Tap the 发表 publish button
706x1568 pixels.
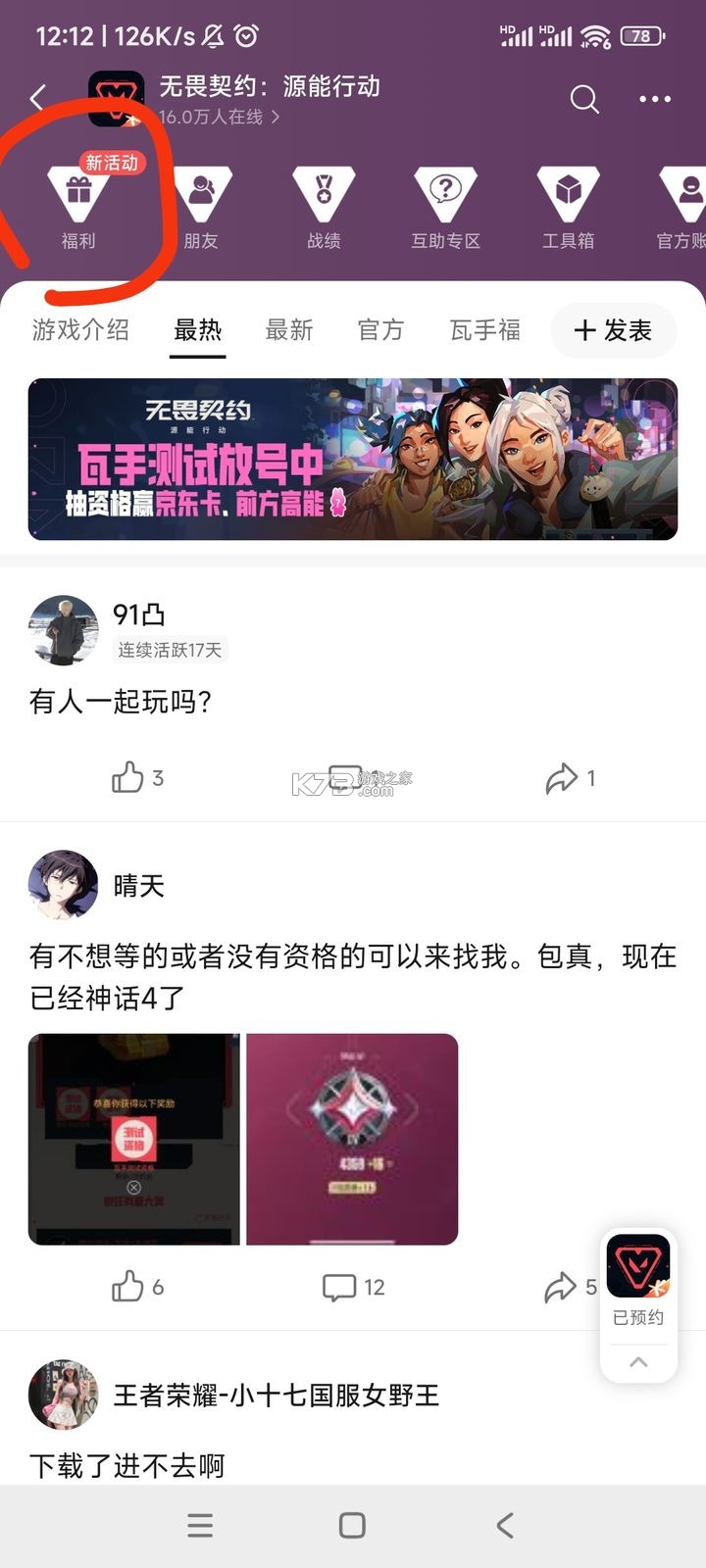614,330
